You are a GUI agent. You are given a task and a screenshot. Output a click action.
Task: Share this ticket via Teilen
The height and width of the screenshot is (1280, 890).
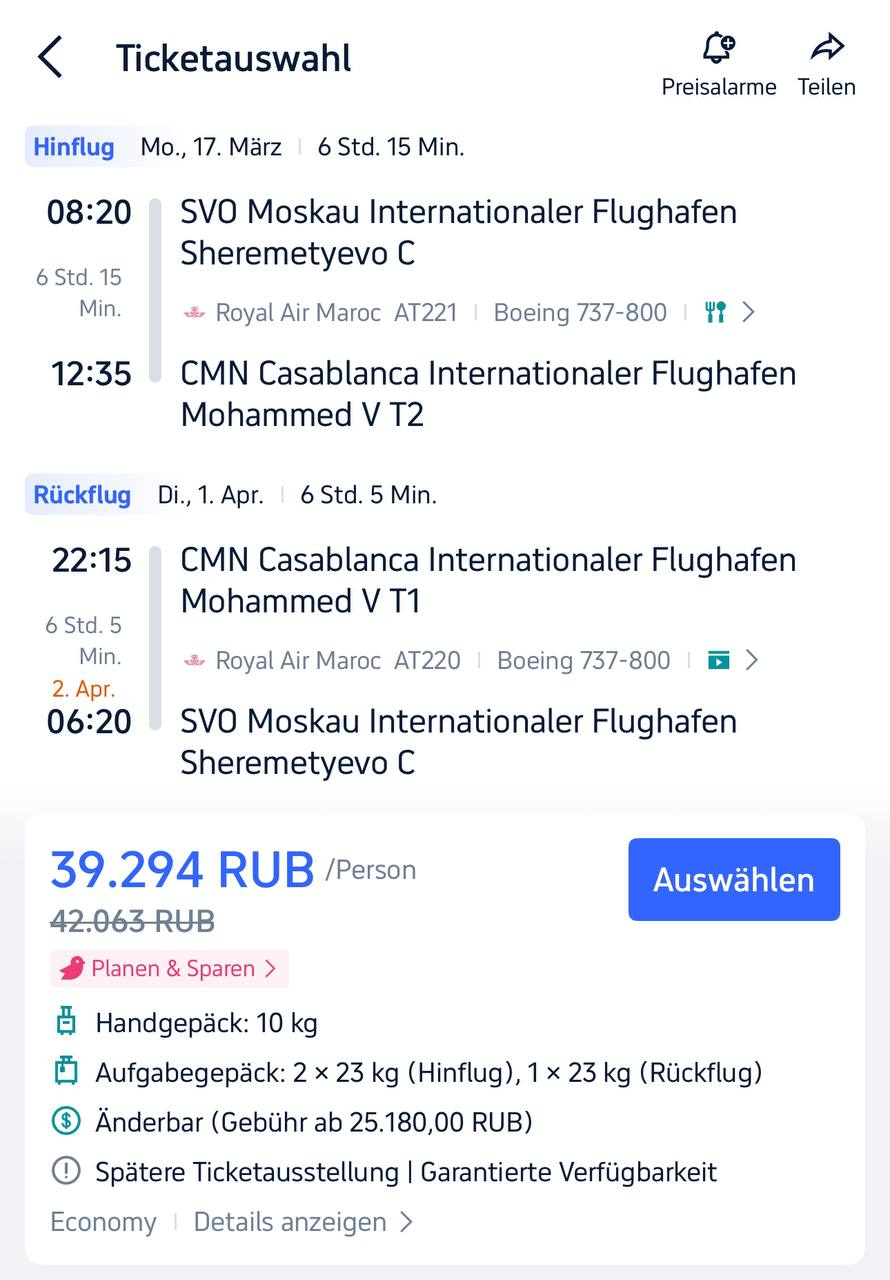click(827, 64)
